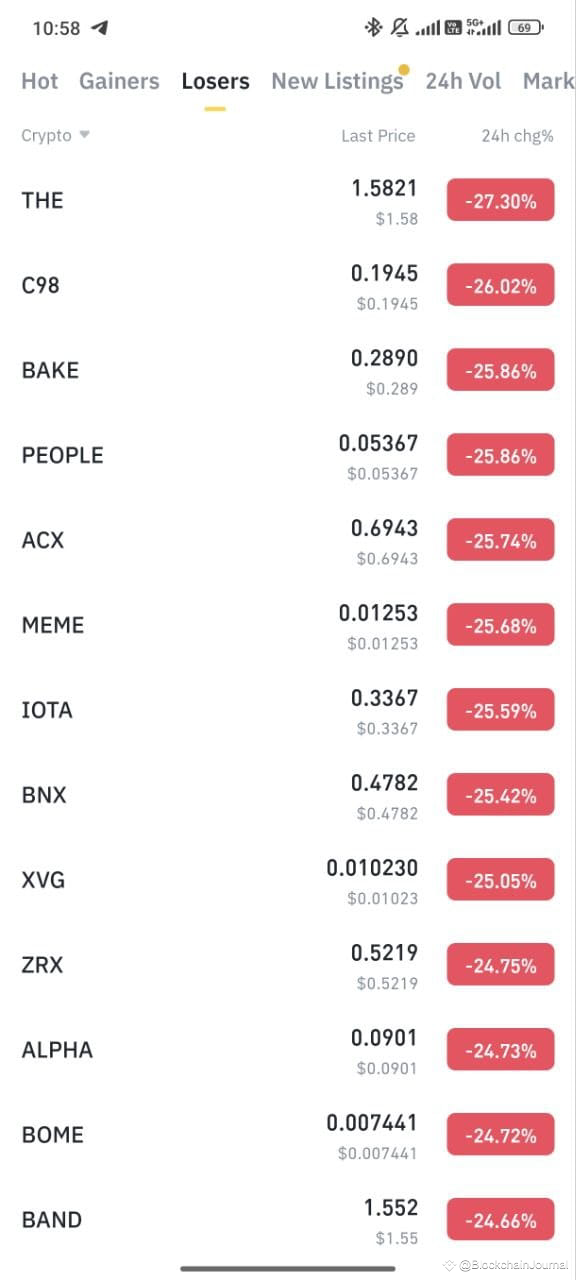Open the THE coin row

[288, 200]
